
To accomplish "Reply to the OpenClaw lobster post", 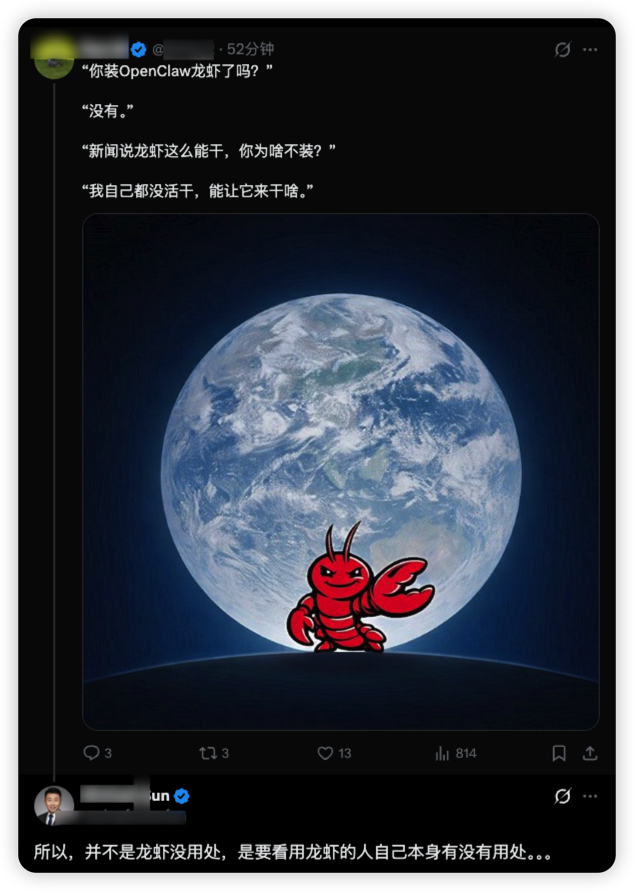I will (91, 753).
